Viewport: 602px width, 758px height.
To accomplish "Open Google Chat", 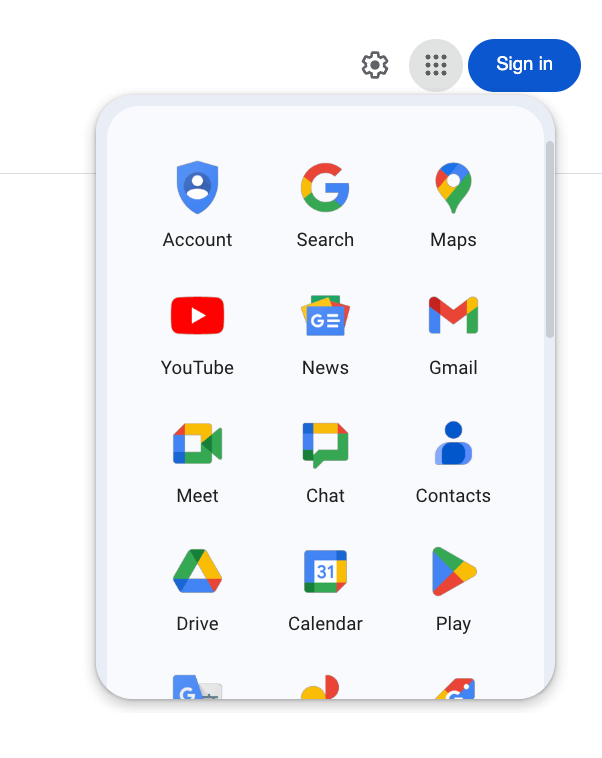I will 325,460.
